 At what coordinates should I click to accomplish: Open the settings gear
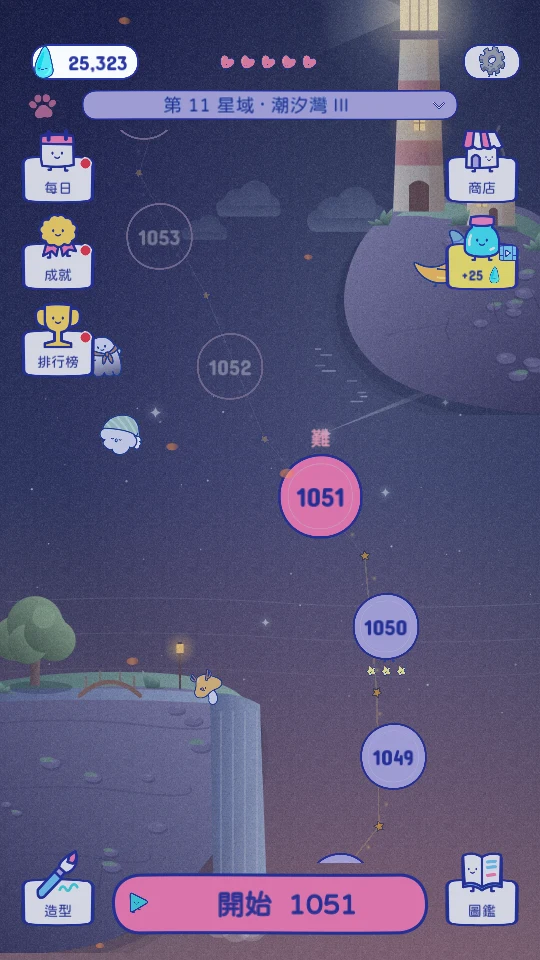coord(492,62)
